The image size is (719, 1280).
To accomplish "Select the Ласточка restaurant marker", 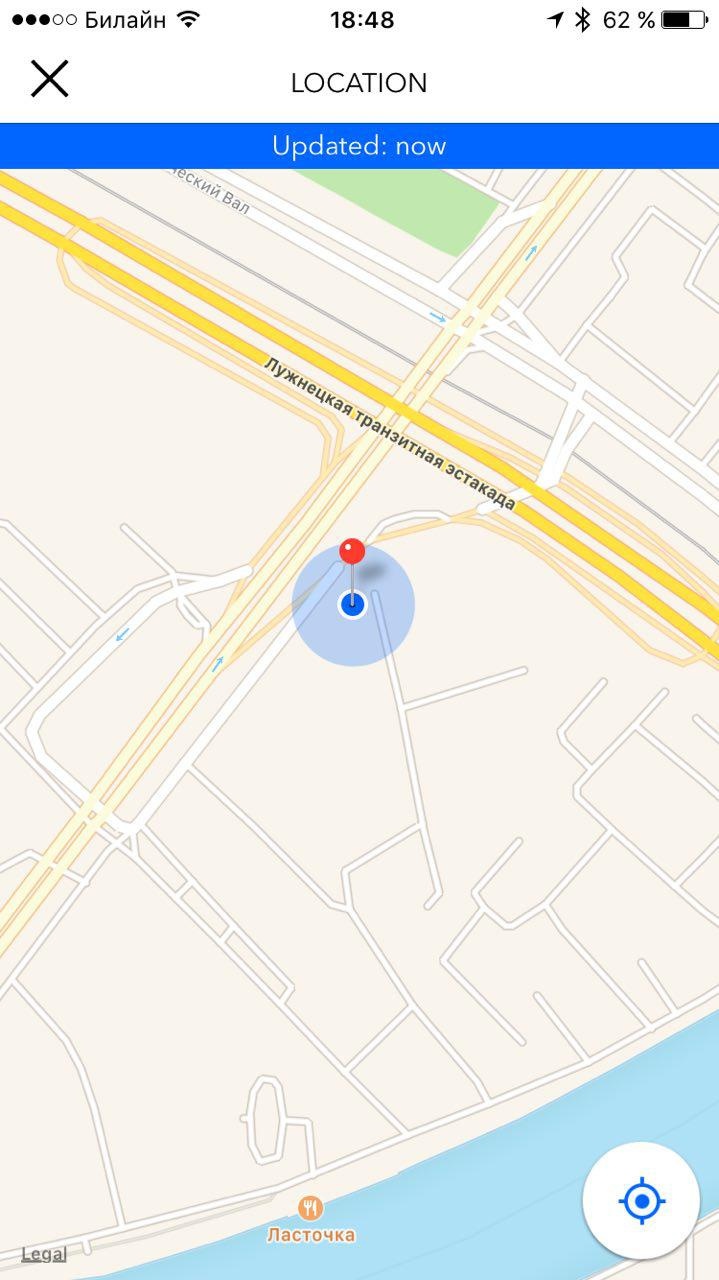I will (x=311, y=1209).
